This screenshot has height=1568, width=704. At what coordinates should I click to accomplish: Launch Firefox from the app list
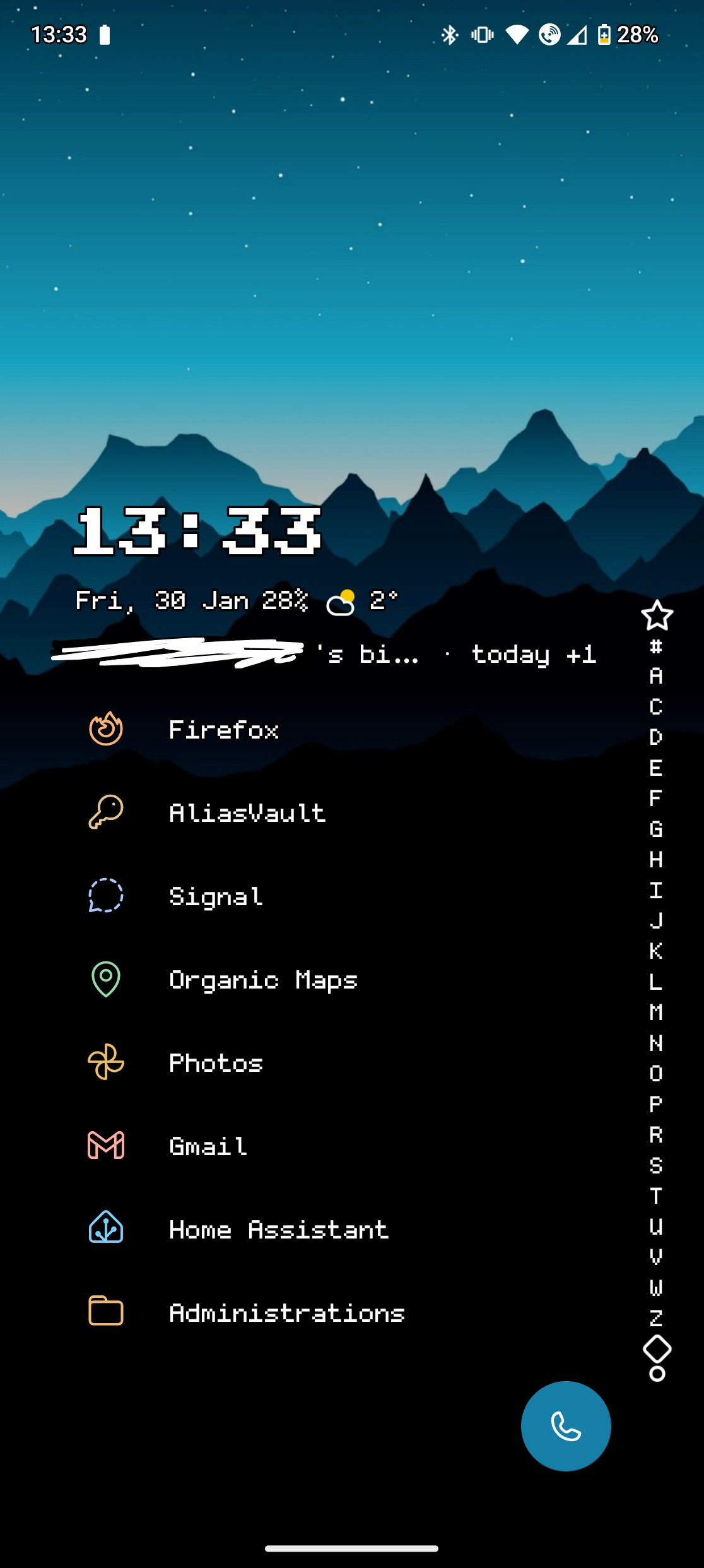click(x=223, y=730)
